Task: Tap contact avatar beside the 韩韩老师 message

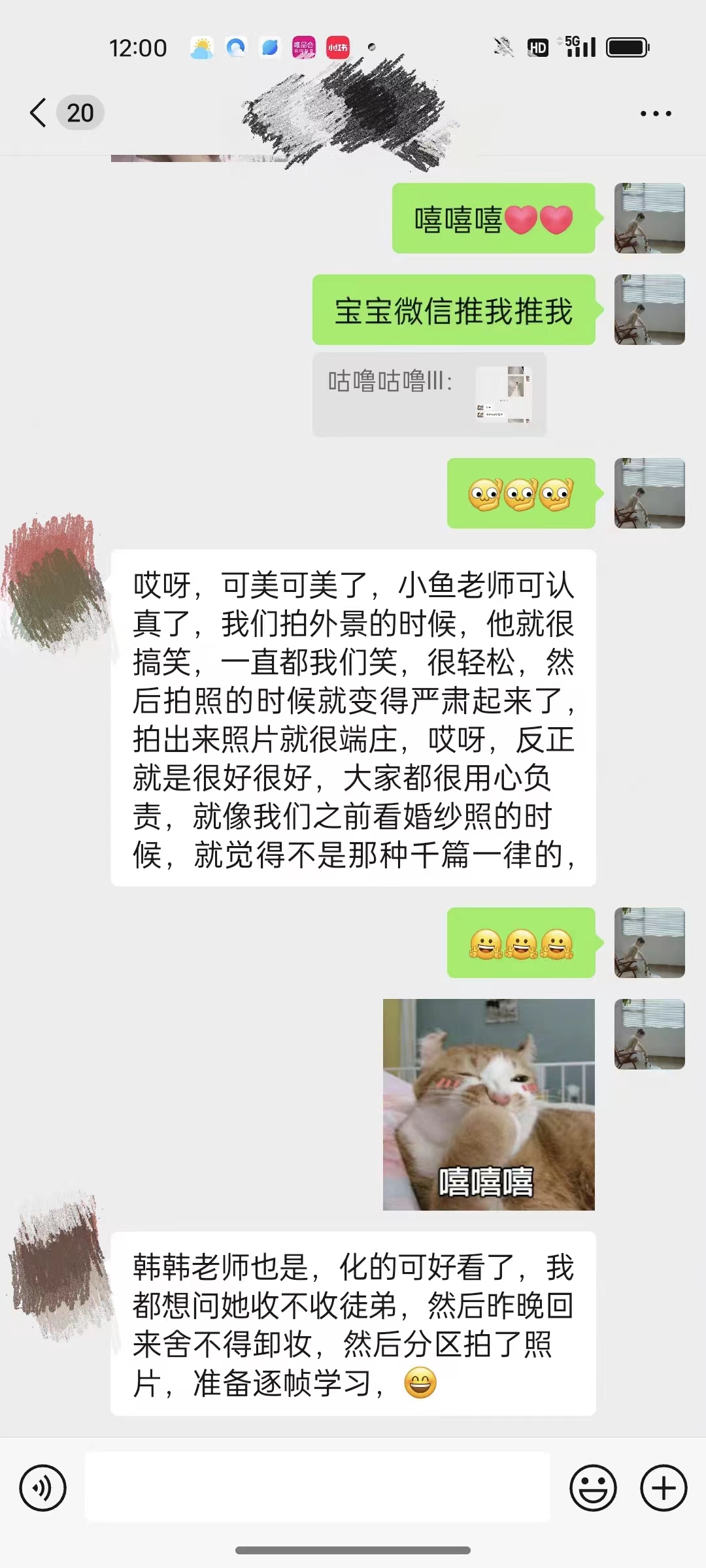Action: pos(60,1266)
